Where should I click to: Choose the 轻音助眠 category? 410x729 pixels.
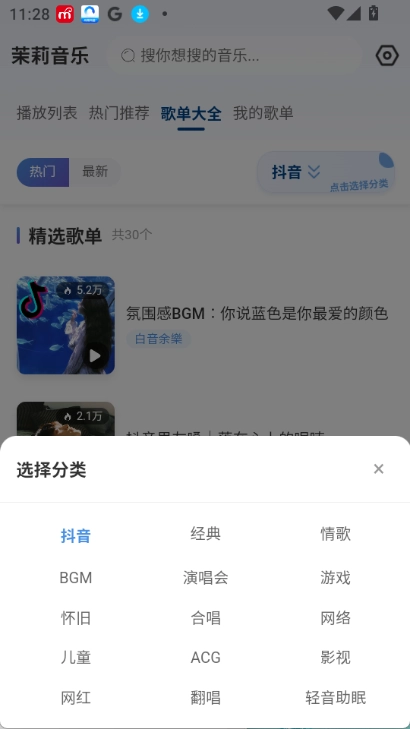pos(335,698)
